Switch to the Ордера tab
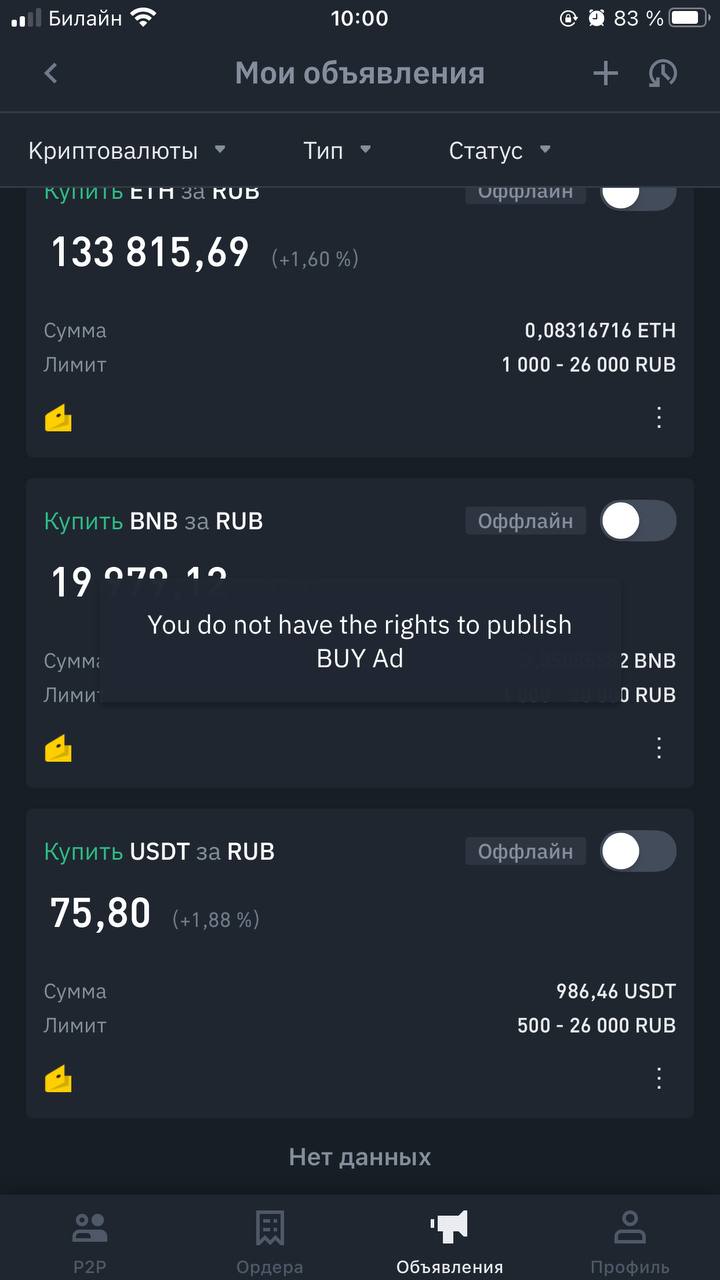 click(270, 1242)
